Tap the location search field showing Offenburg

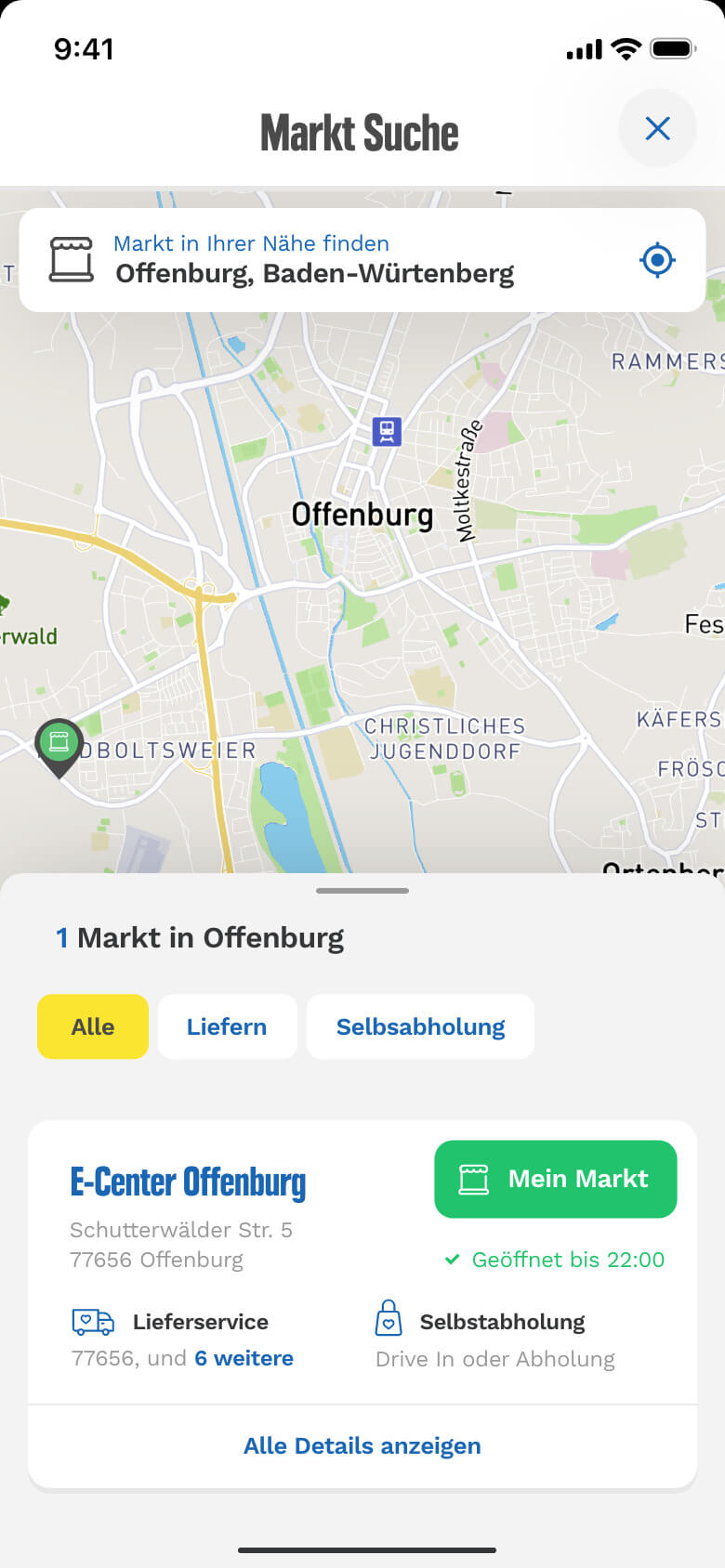tap(362, 260)
